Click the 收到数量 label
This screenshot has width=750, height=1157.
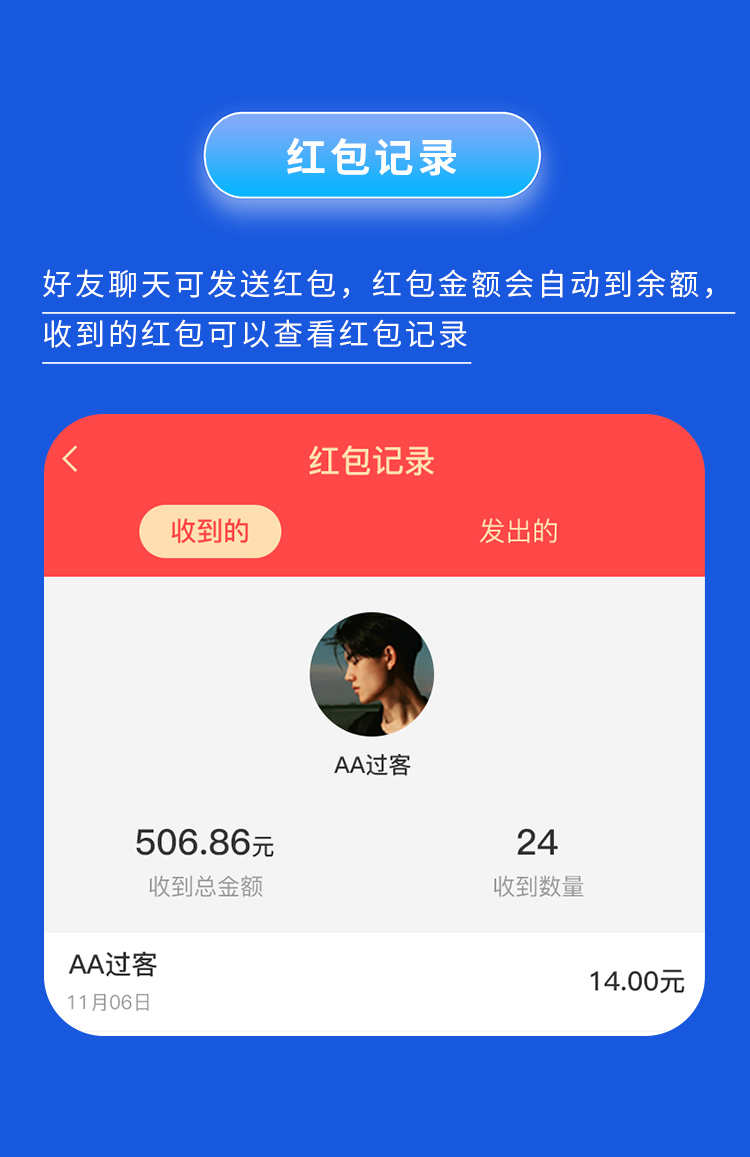[x=537, y=886]
